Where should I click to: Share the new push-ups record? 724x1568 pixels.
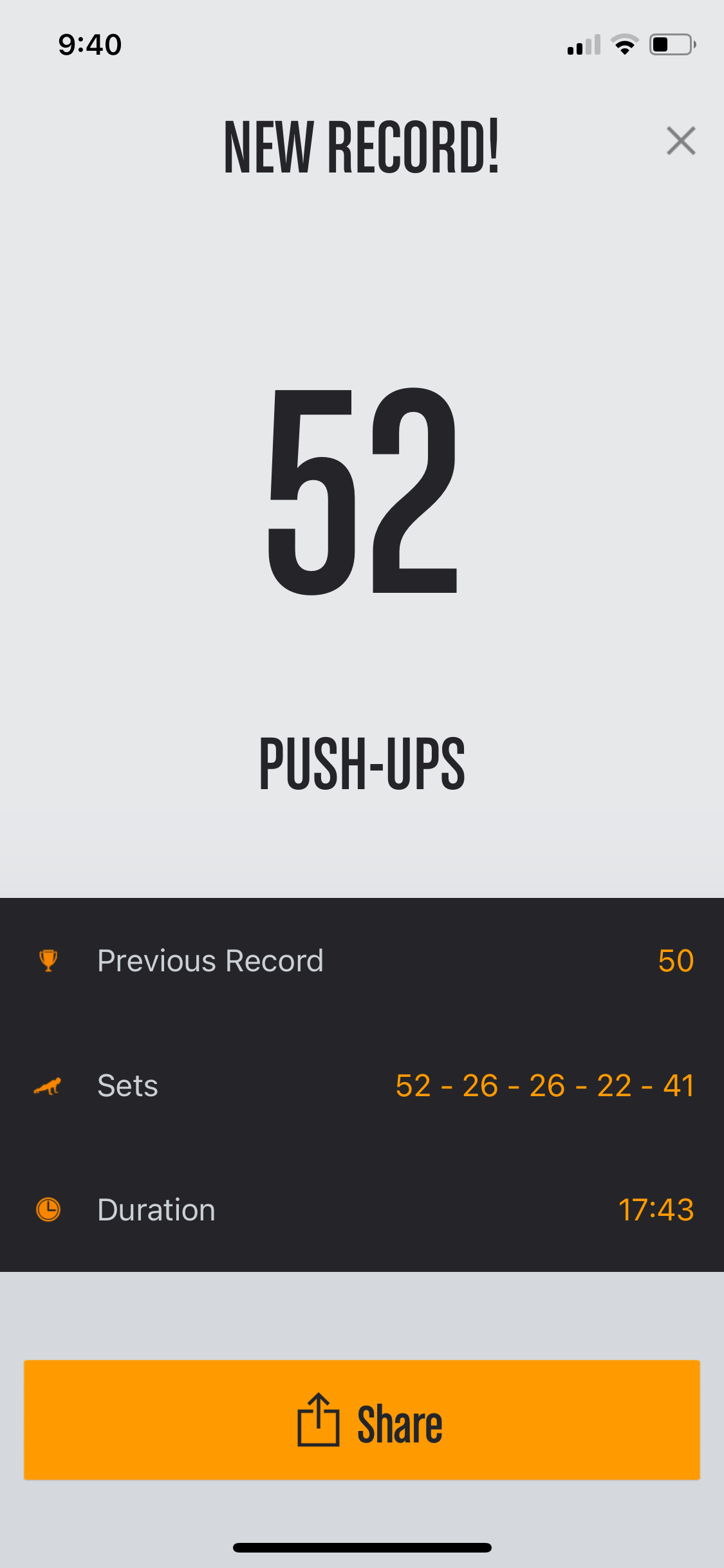click(362, 1419)
